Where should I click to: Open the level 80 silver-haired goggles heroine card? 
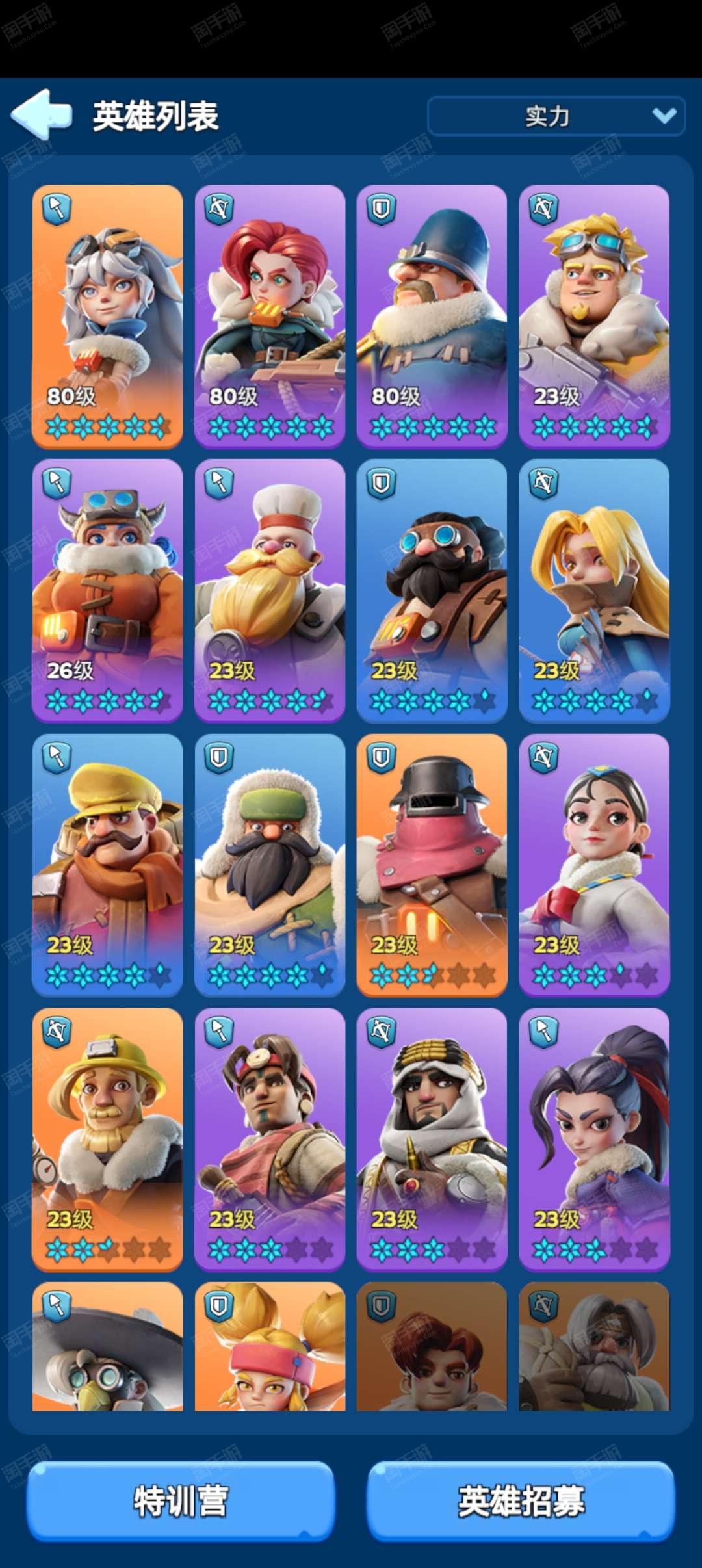pyautogui.click(x=107, y=317)
